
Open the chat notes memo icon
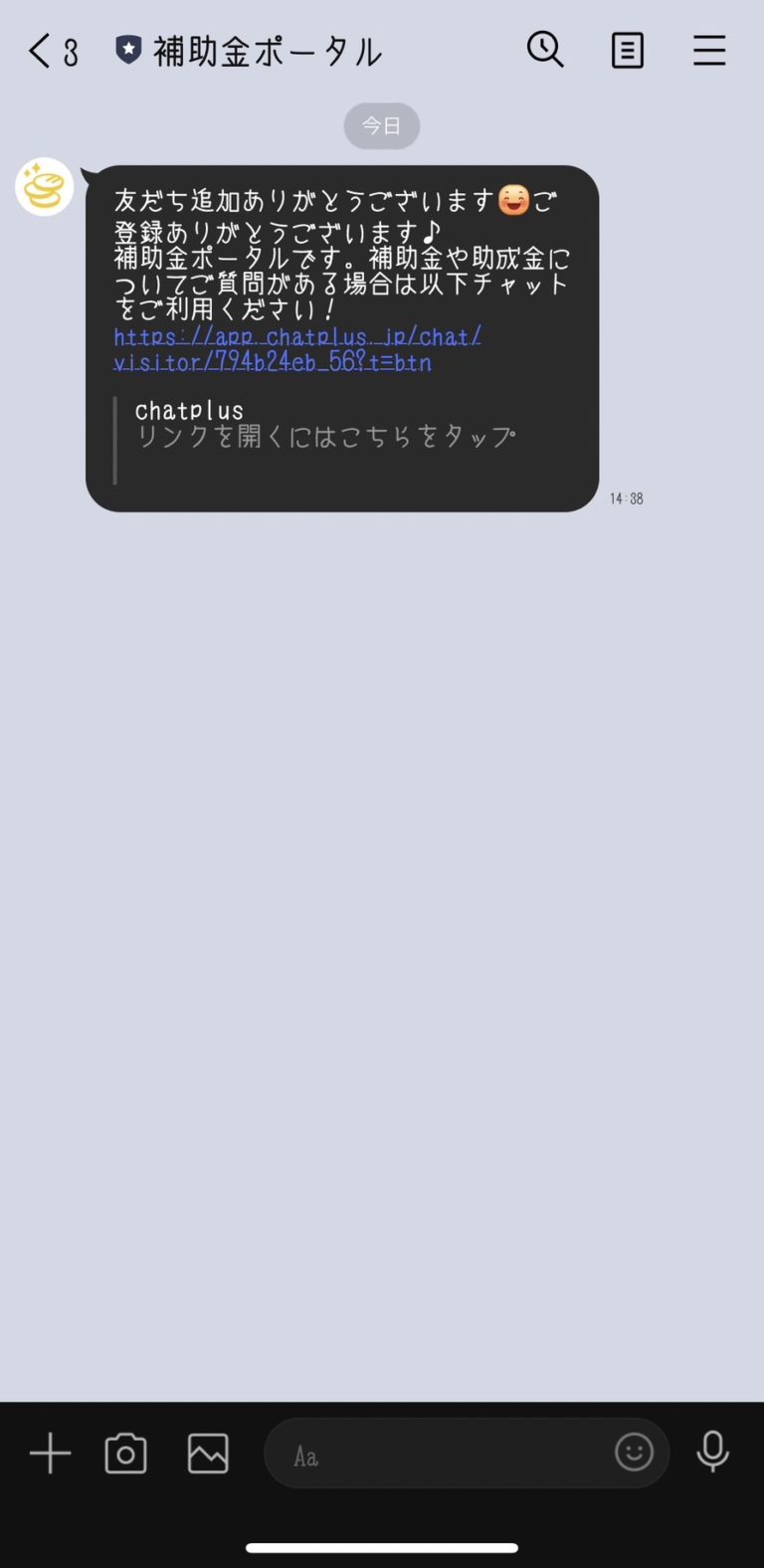coord(627,50)
